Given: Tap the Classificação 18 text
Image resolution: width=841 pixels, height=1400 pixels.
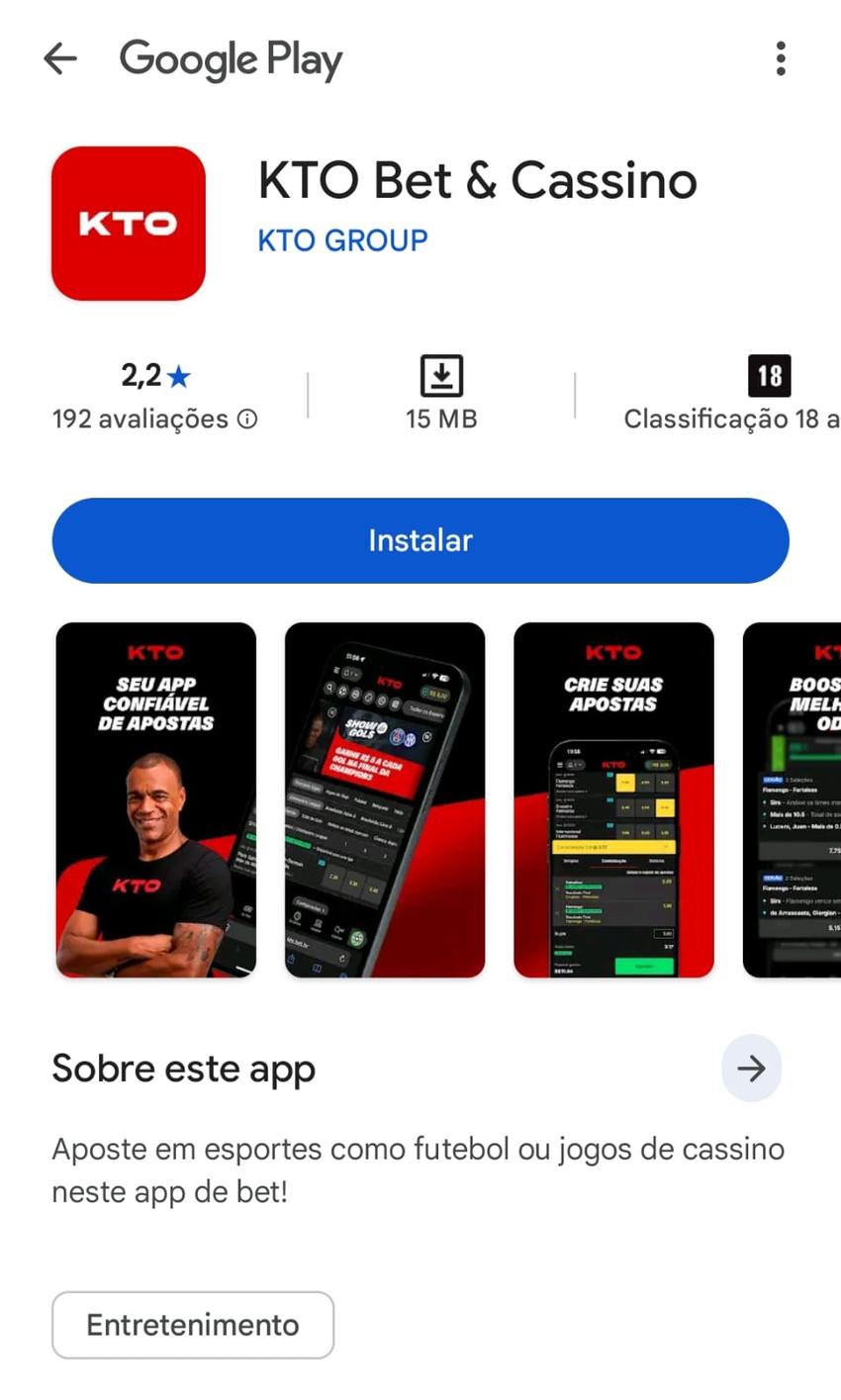Looking at the screenshot, I should (730, 419).
